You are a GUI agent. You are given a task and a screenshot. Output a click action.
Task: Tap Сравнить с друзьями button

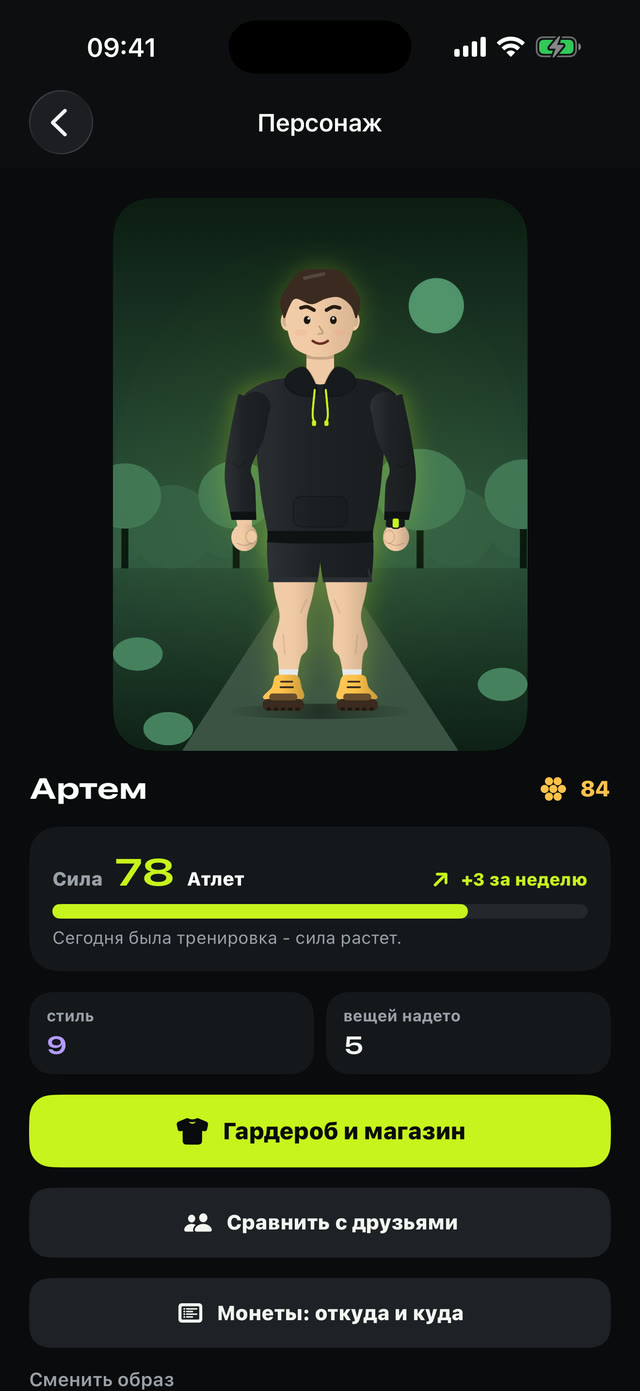320,1222
